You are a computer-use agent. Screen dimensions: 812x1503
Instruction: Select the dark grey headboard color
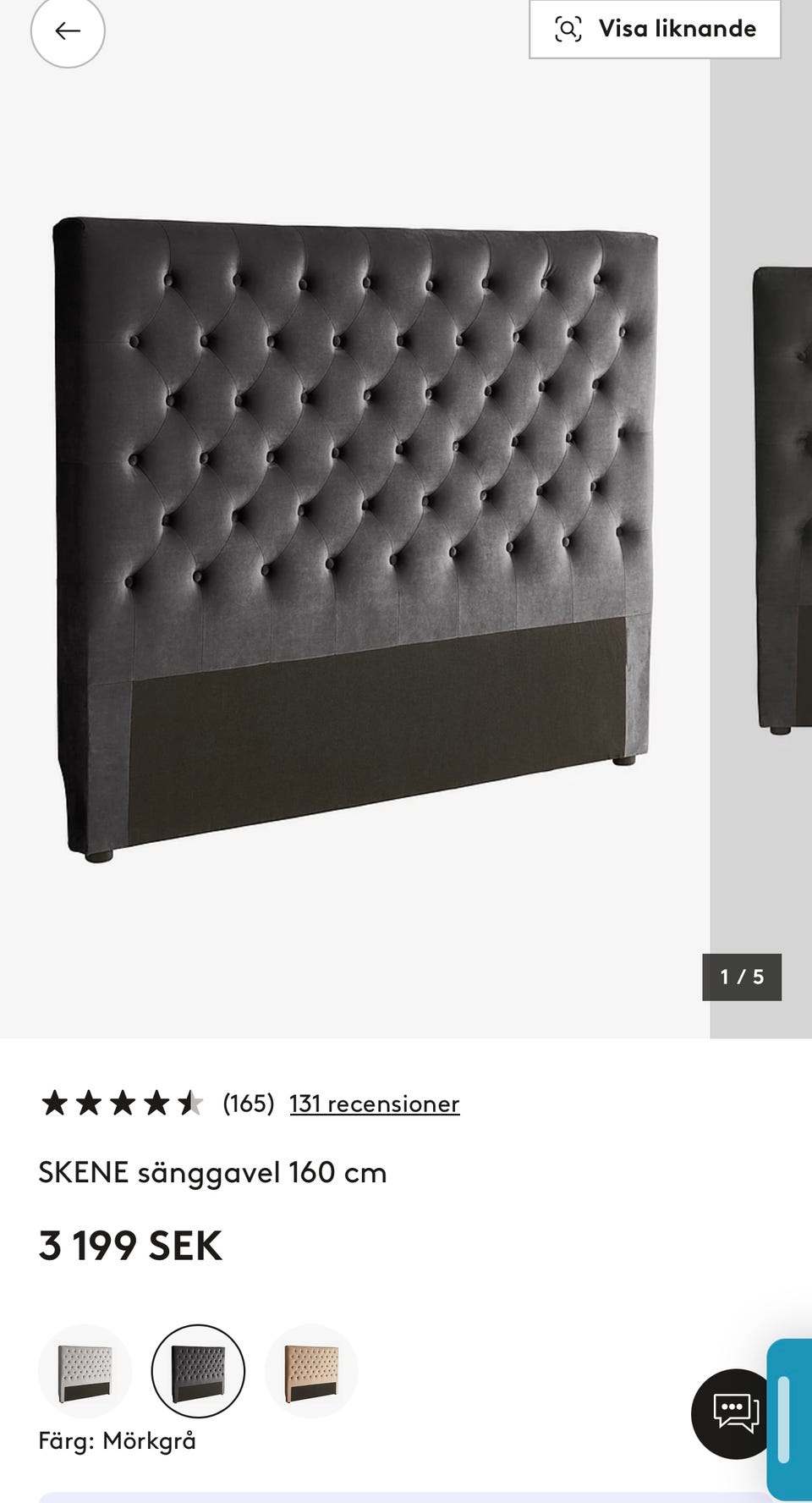pyautogui.click(x=198, y=1371)
